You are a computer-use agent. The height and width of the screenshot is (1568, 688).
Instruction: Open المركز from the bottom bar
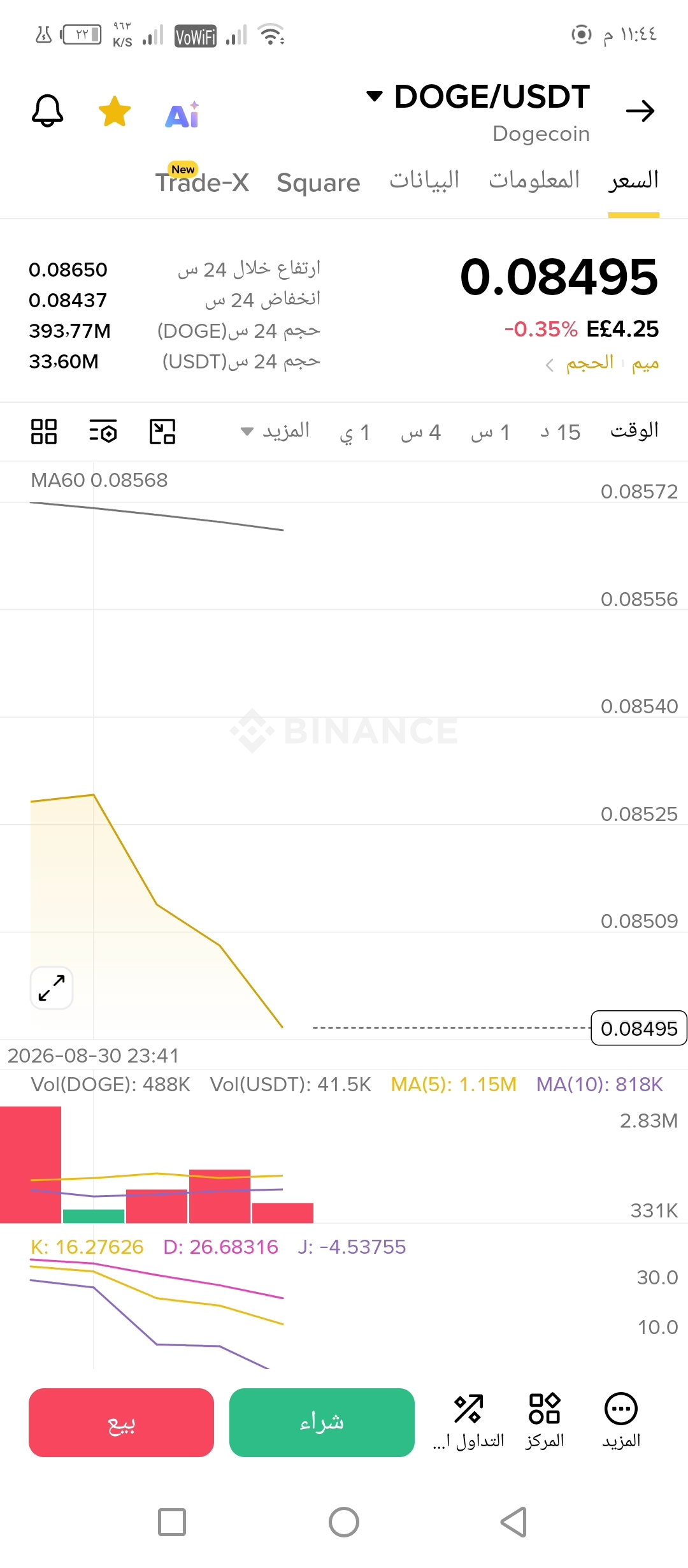pyautogui.click(x=545, y=1421)
